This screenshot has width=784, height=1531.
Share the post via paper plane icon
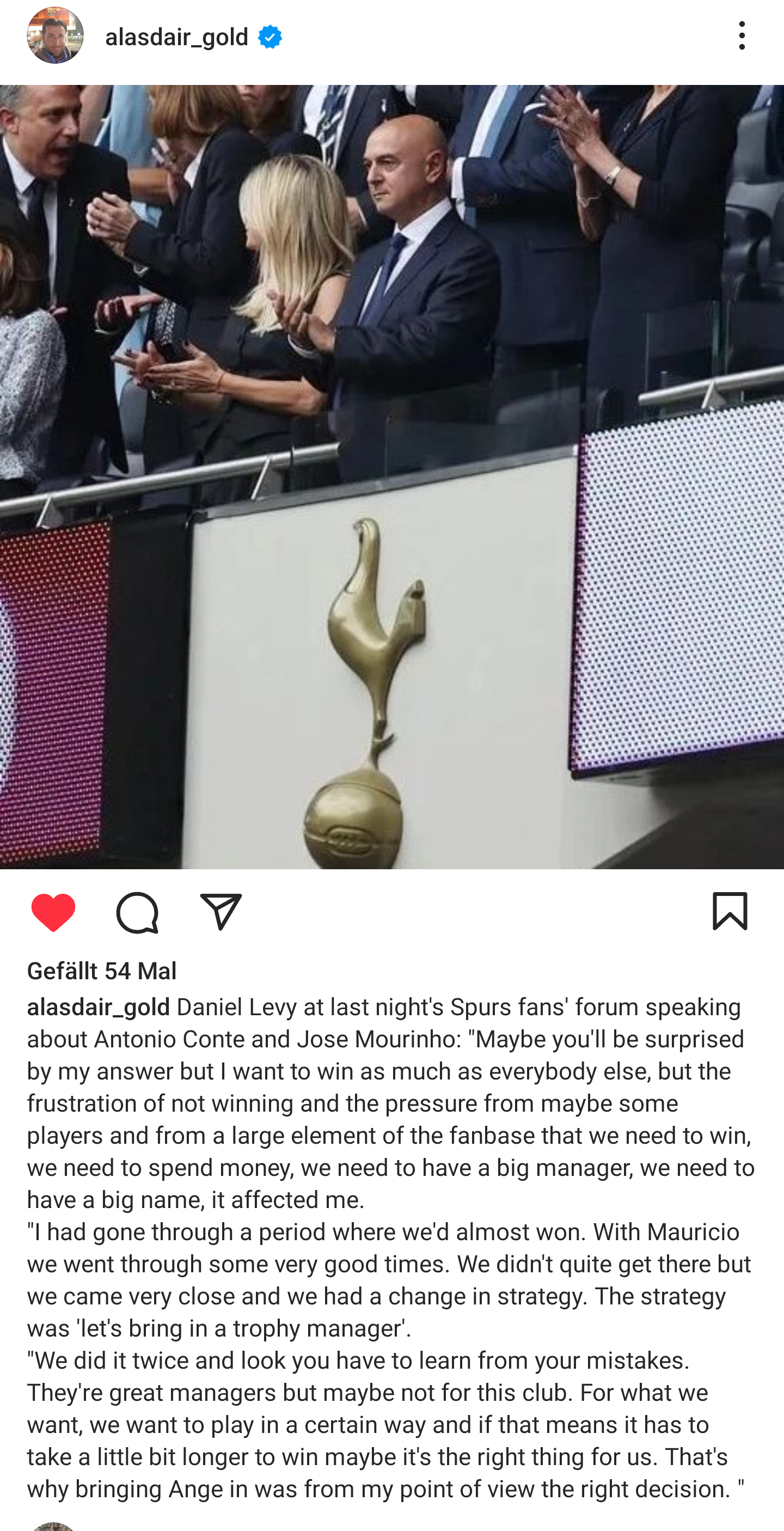click(x=221, y=912)
